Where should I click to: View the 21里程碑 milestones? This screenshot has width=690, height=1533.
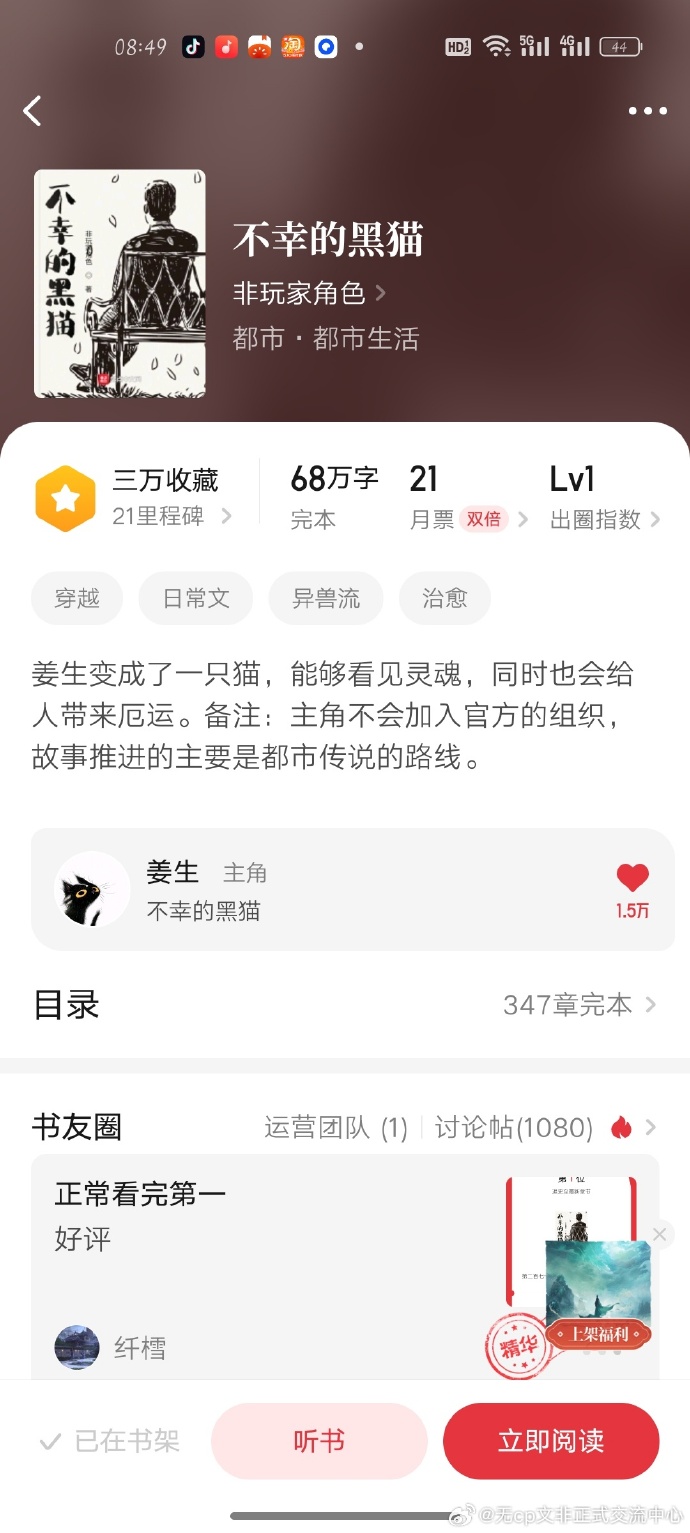[x=172, y=517]
